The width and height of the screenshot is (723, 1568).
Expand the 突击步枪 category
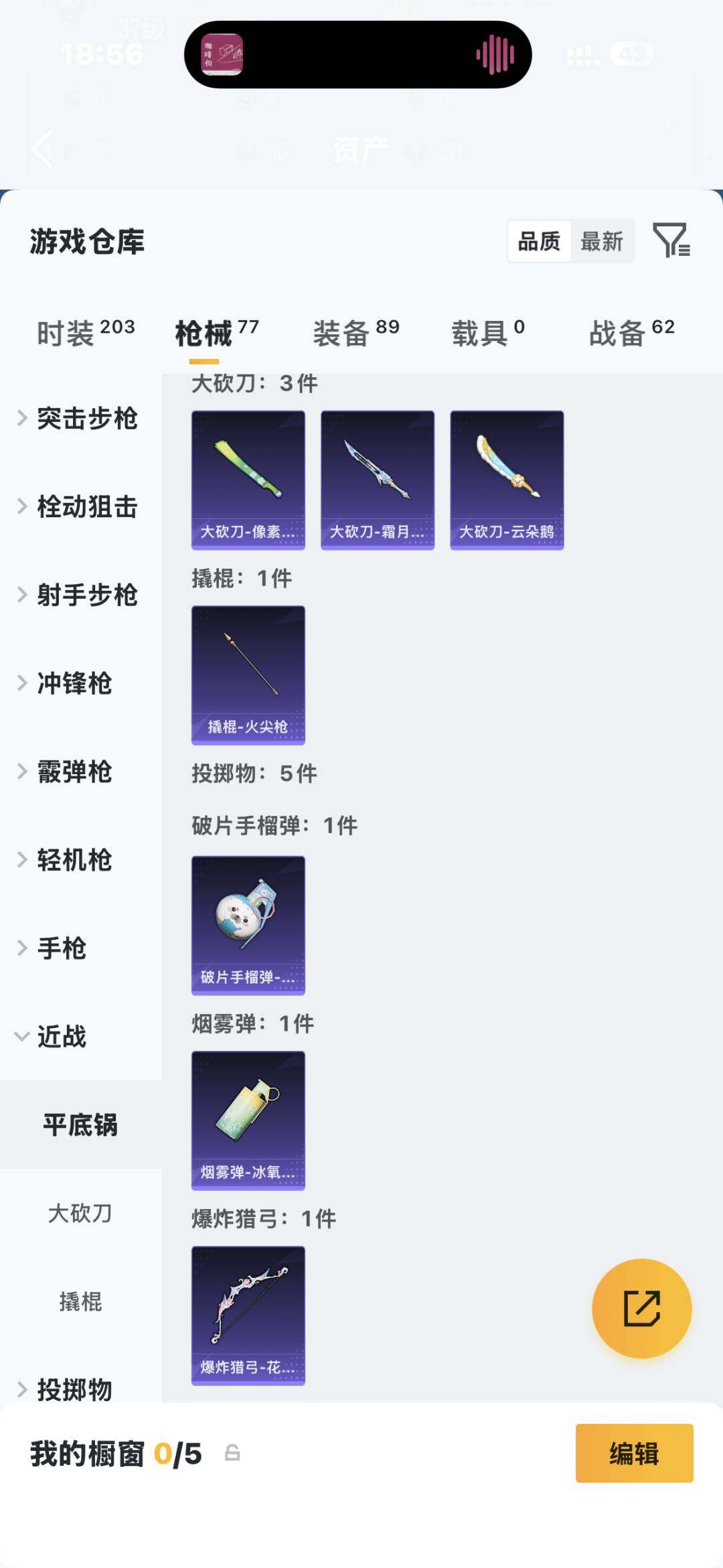click(x=87, y=419)
